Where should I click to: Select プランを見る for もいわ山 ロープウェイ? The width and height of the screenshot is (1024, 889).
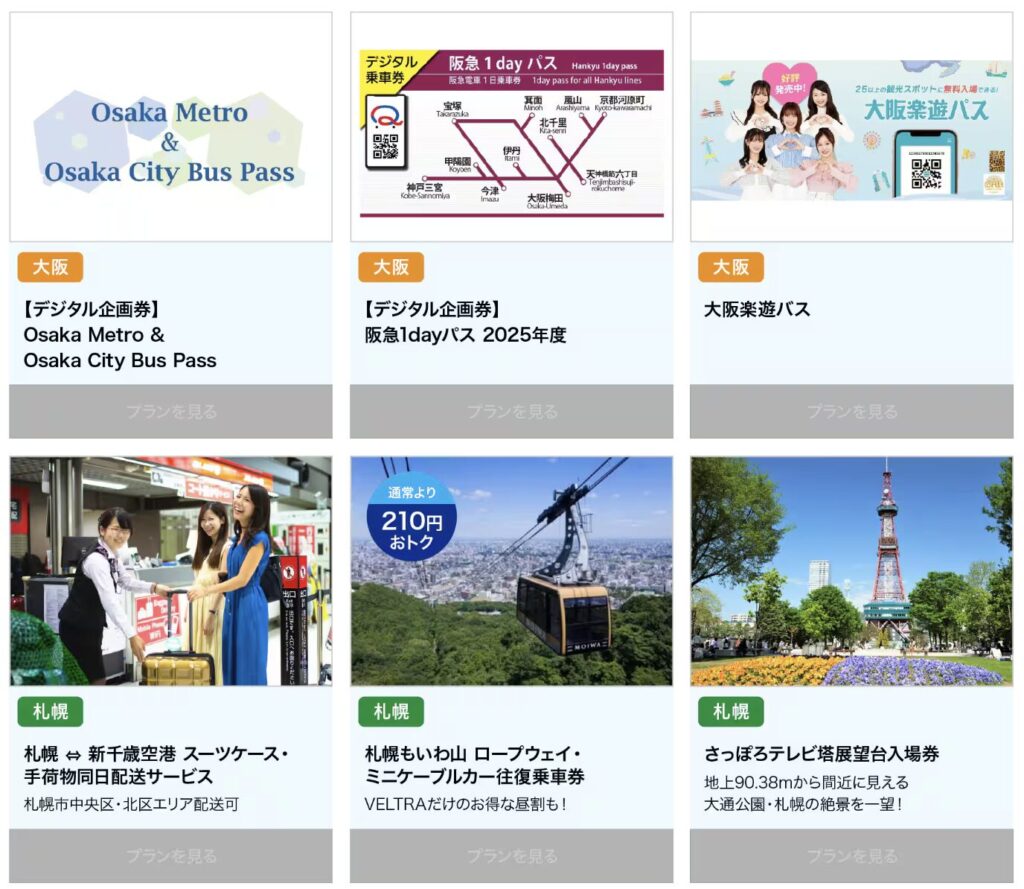click(x=511, y=856)
